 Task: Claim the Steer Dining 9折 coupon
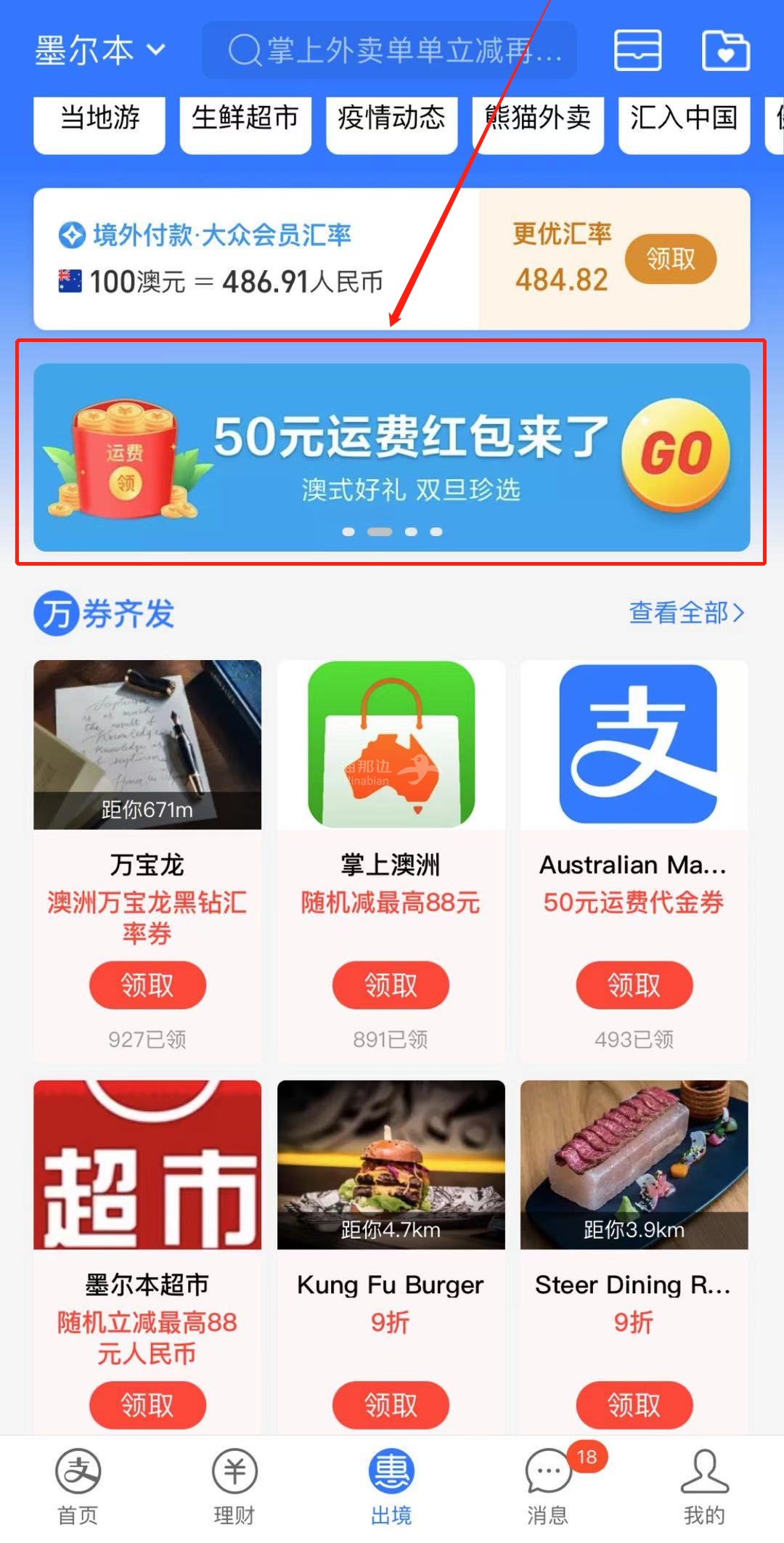click(x=634, y=1405)
